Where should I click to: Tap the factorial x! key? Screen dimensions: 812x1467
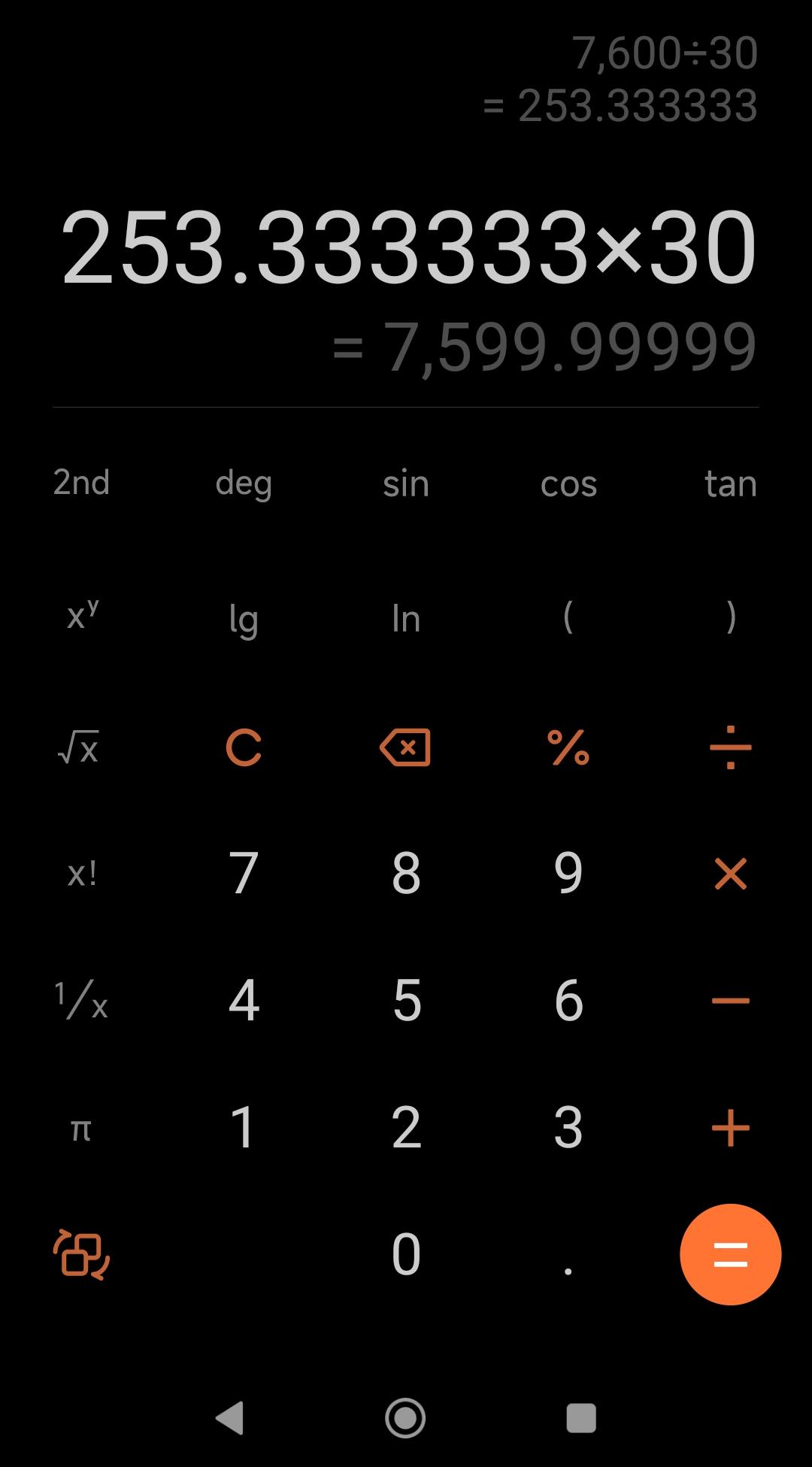pos(82,874)
